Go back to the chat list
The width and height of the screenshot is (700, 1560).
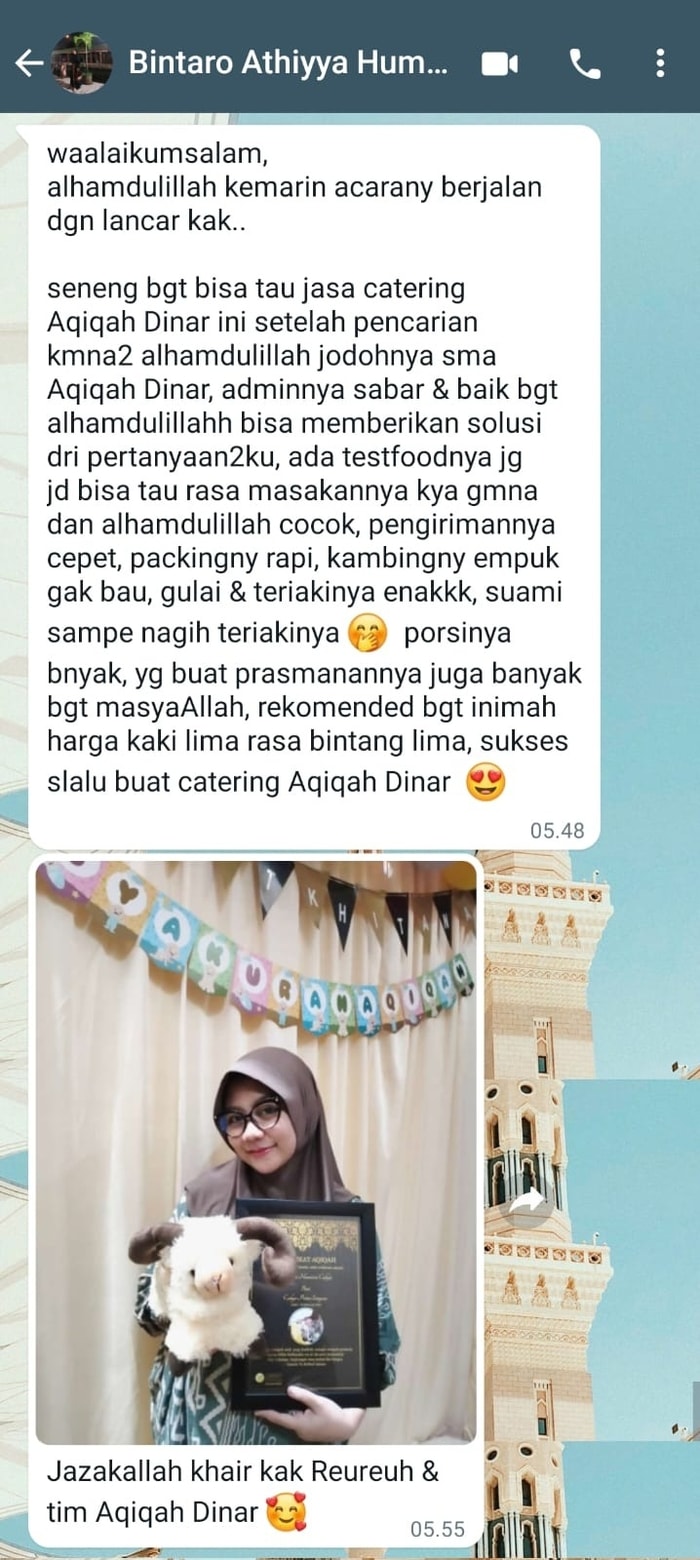click(x=28, y=64)
